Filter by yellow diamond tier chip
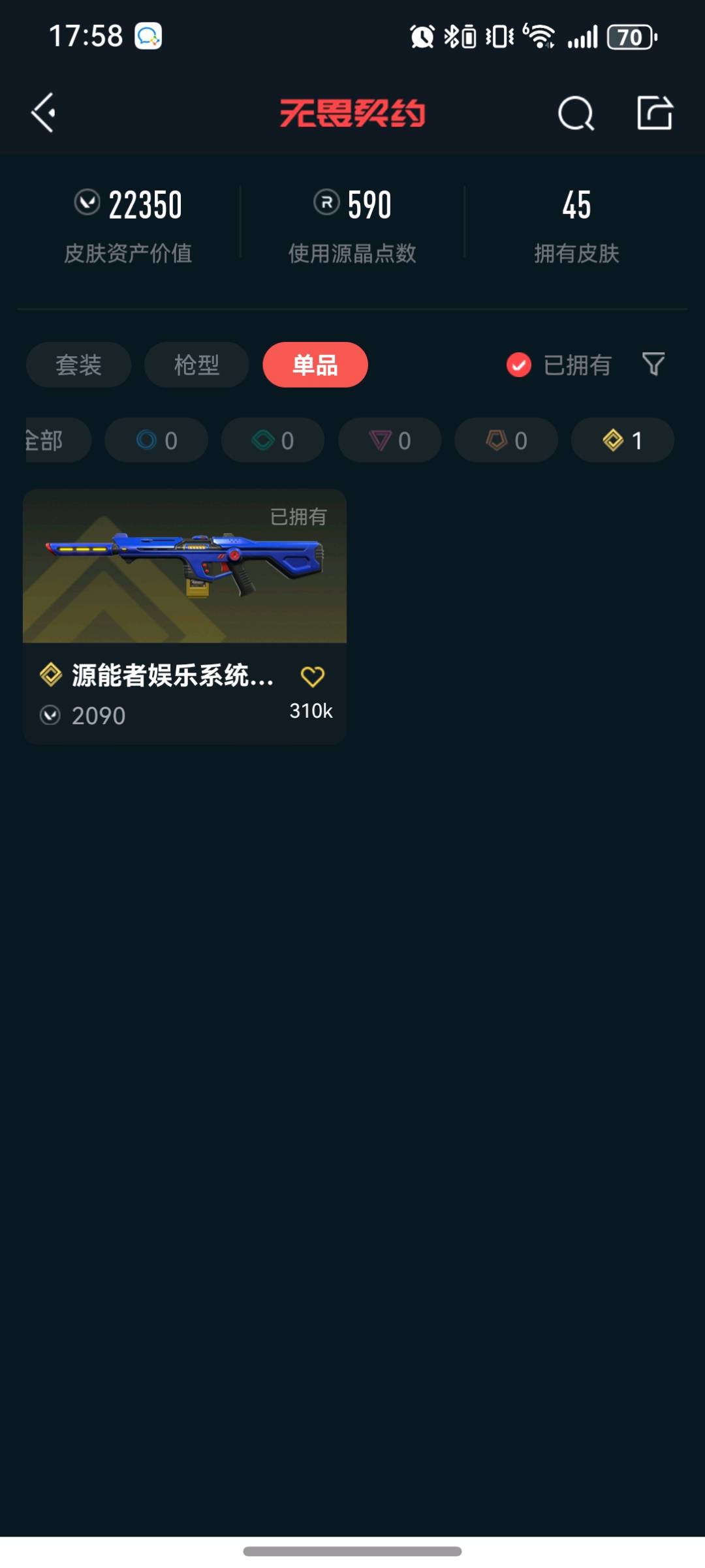 (x=622, y=440)
